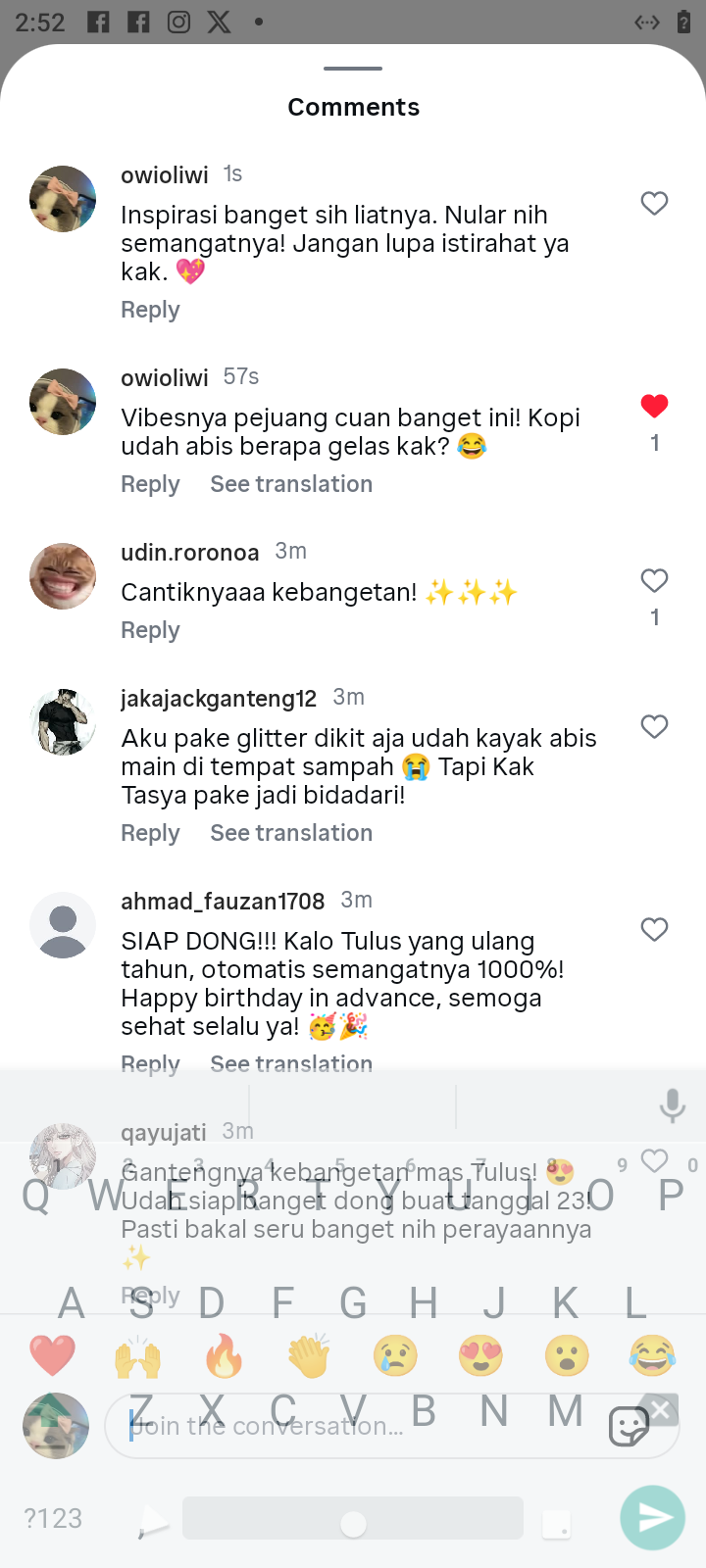
Task: Insert the red heart quick emoji
Action: [53, 1356]
